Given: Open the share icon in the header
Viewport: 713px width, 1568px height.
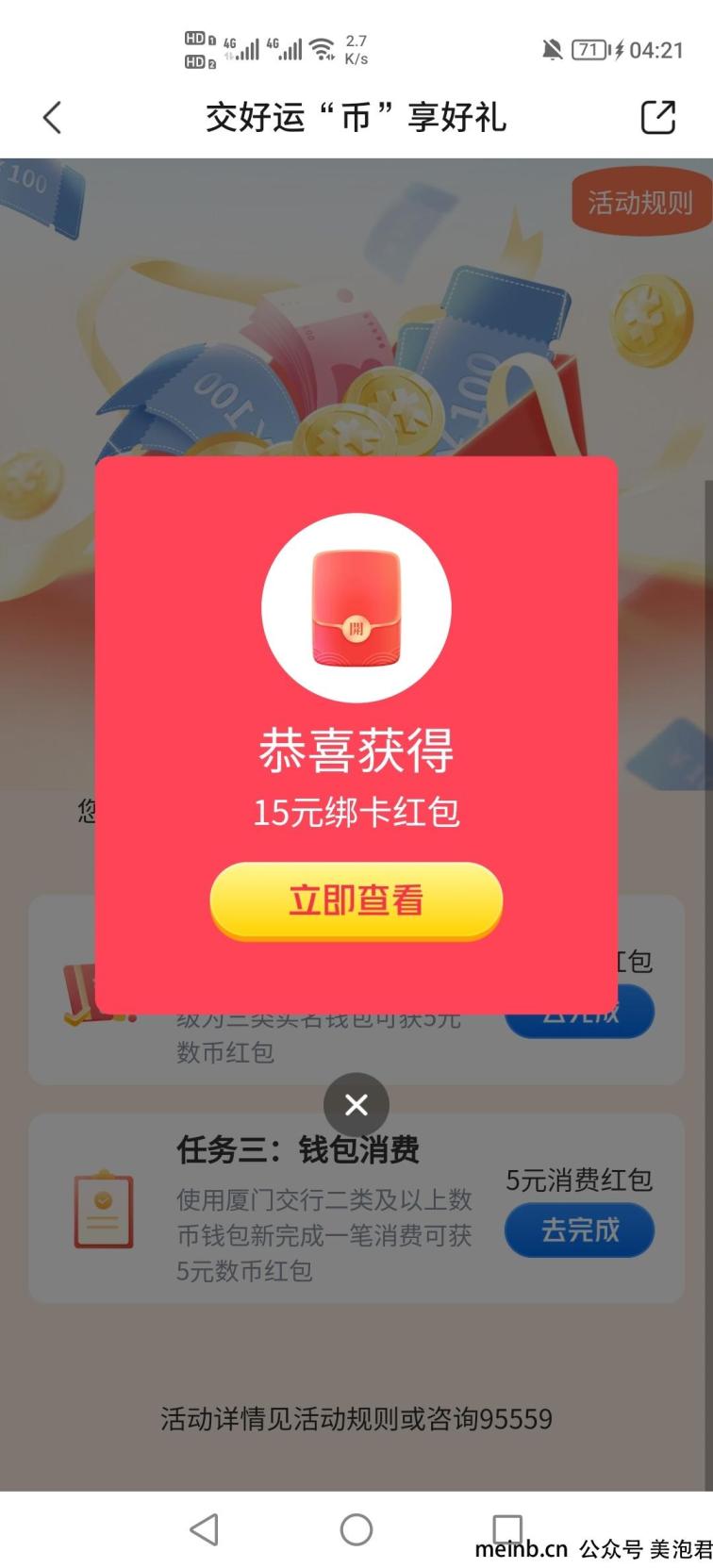Looking at the screenshot, I should [x=657, y=118].
